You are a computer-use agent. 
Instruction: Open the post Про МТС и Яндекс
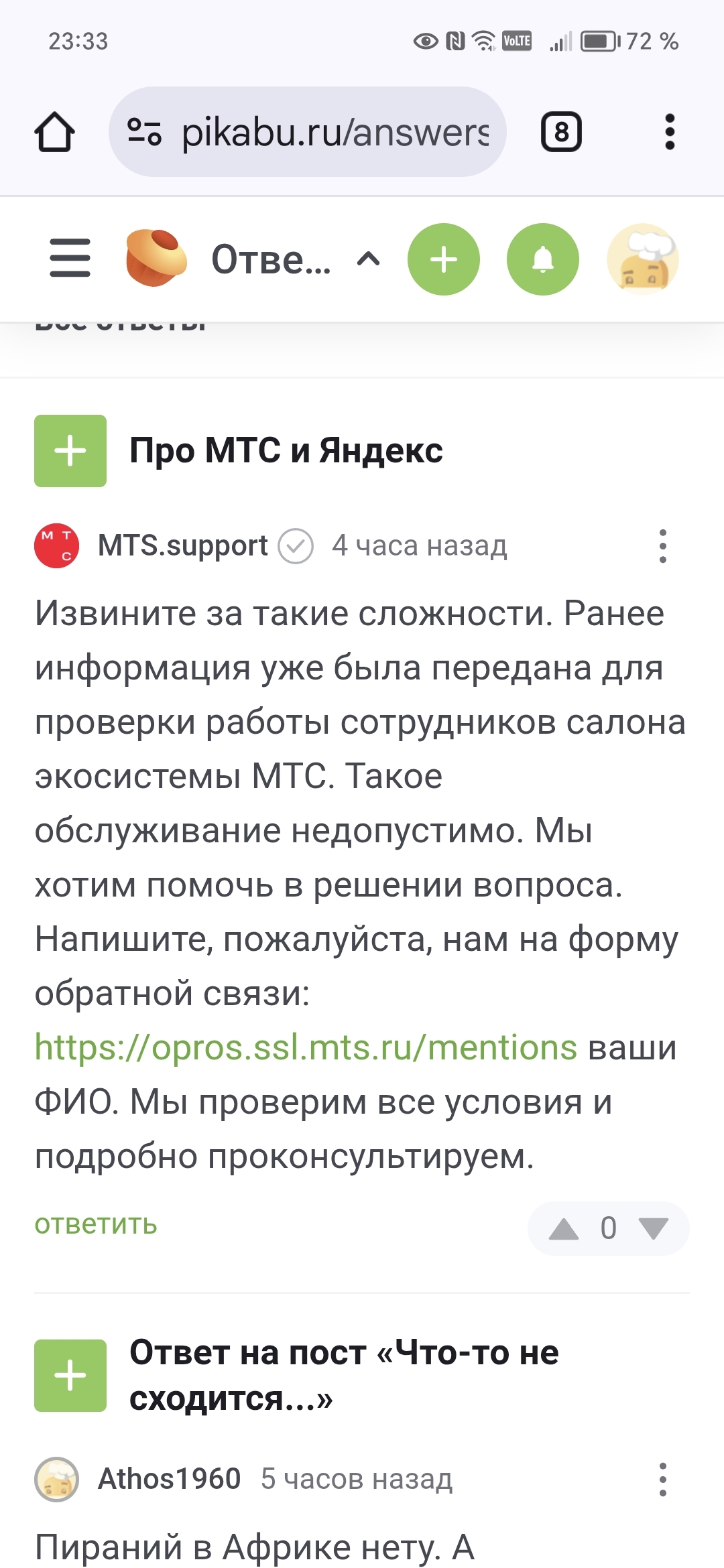(286, 450)
